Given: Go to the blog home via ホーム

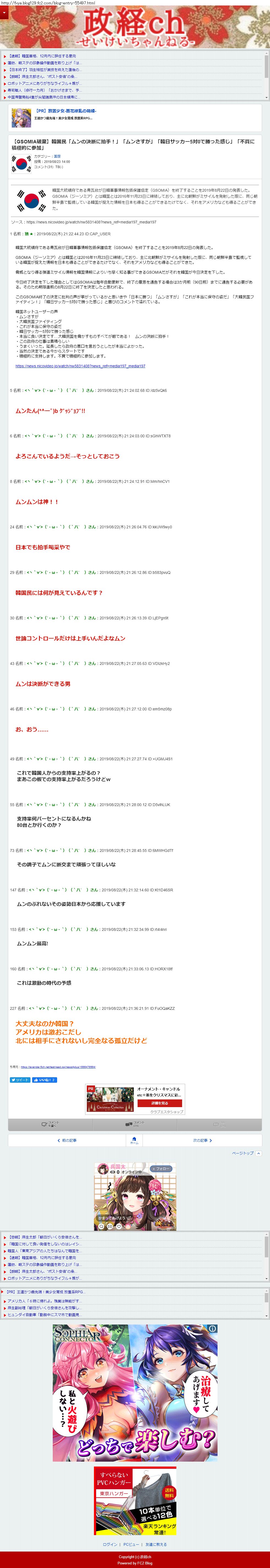Looking at the screenshot, I should tap(134, 1140).
